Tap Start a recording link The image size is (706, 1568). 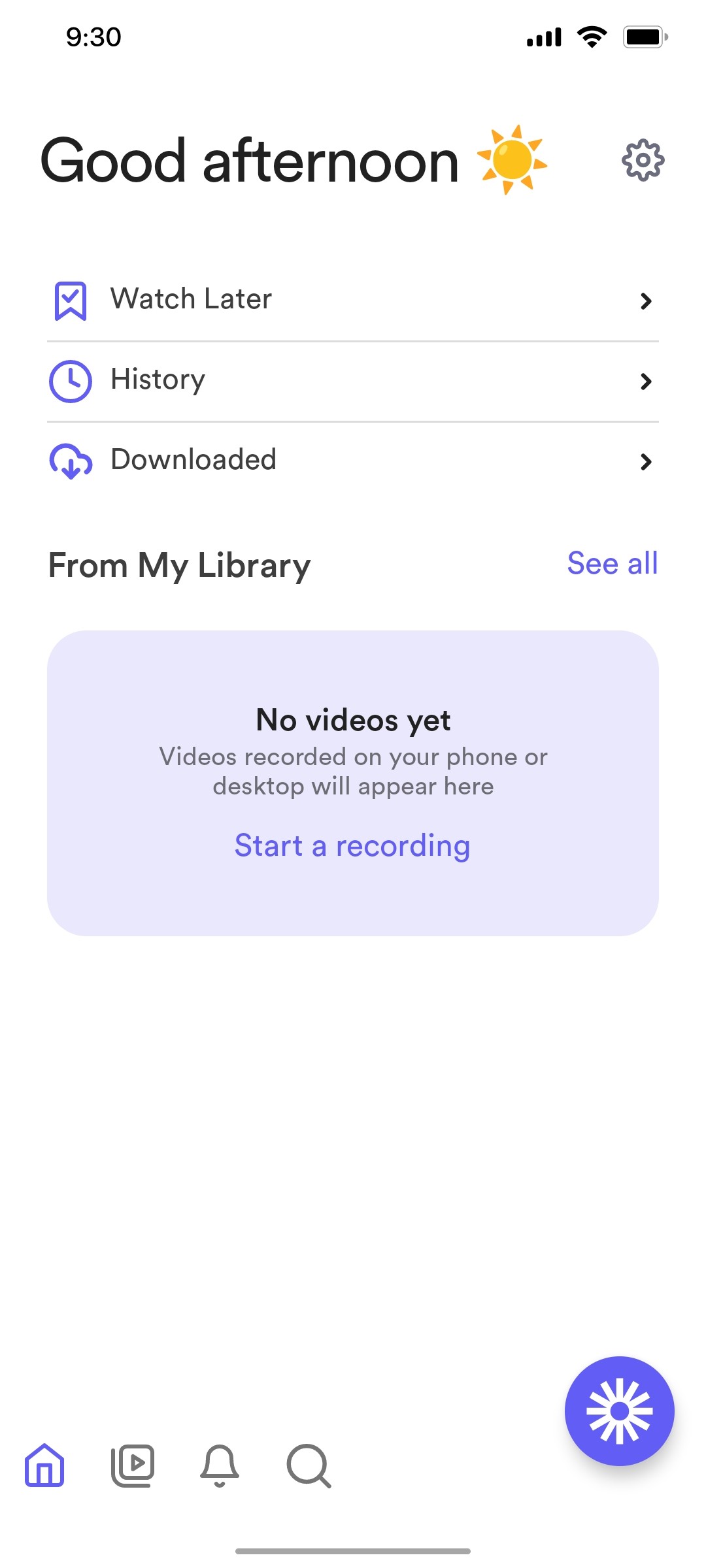(352, 845)
